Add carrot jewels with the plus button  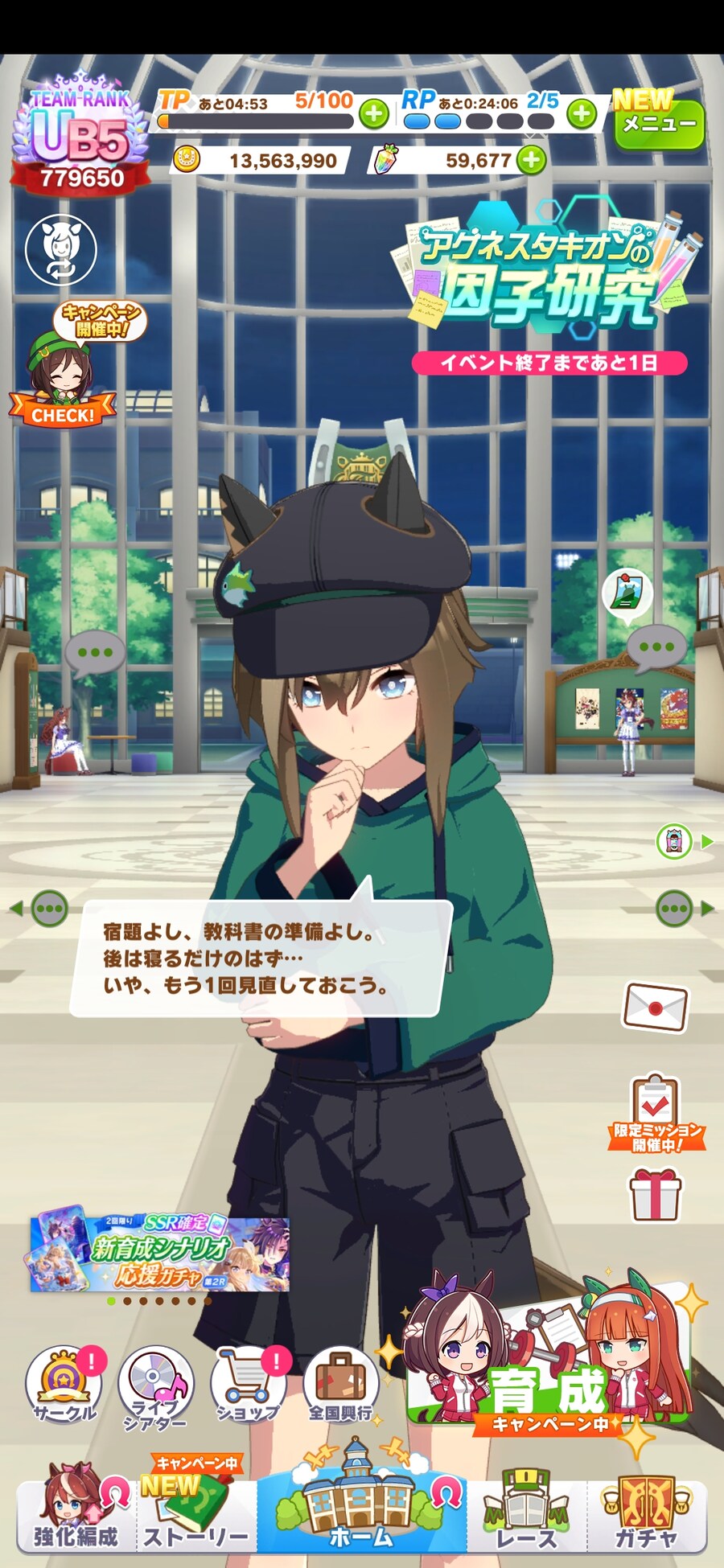pyautogui.click(x=531, y=160)
